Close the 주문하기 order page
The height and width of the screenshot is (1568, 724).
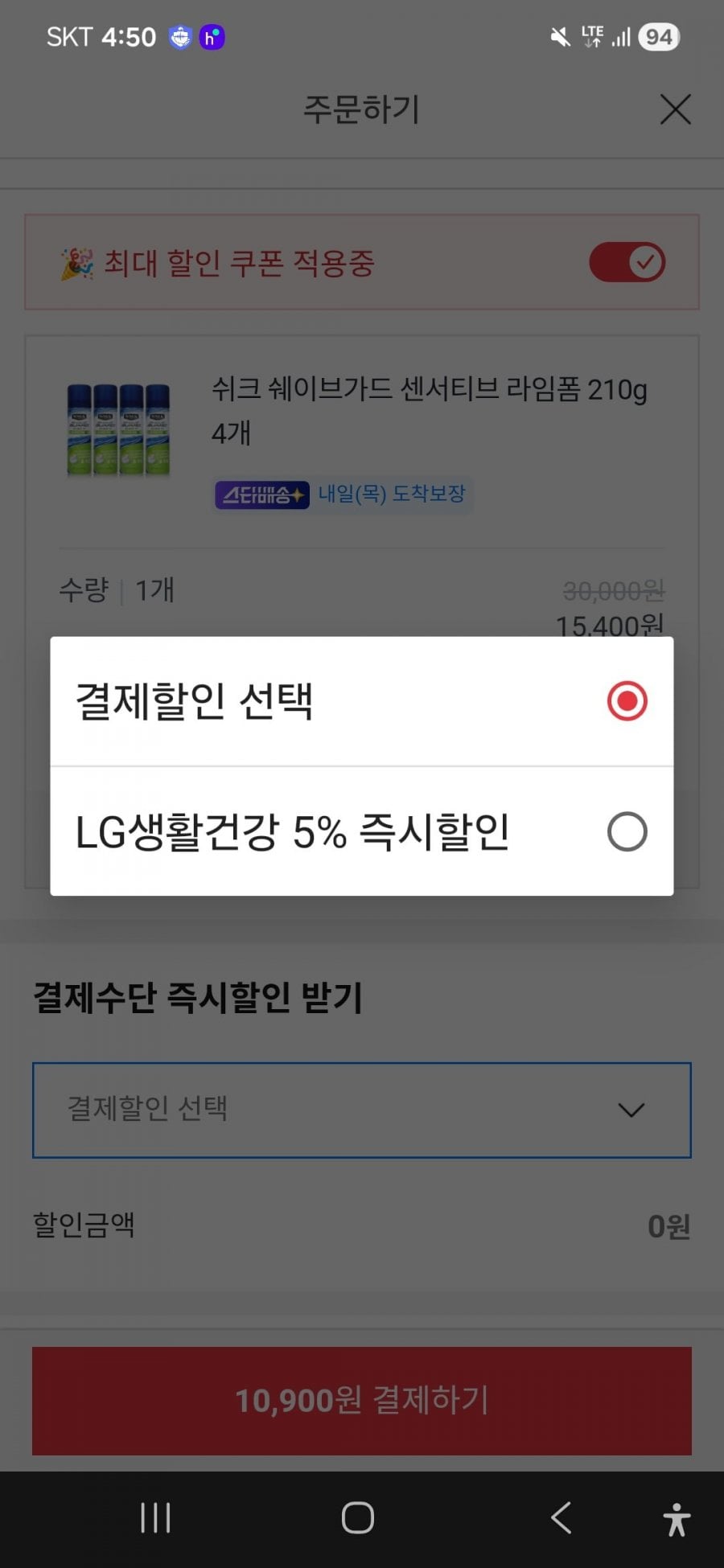675,109
